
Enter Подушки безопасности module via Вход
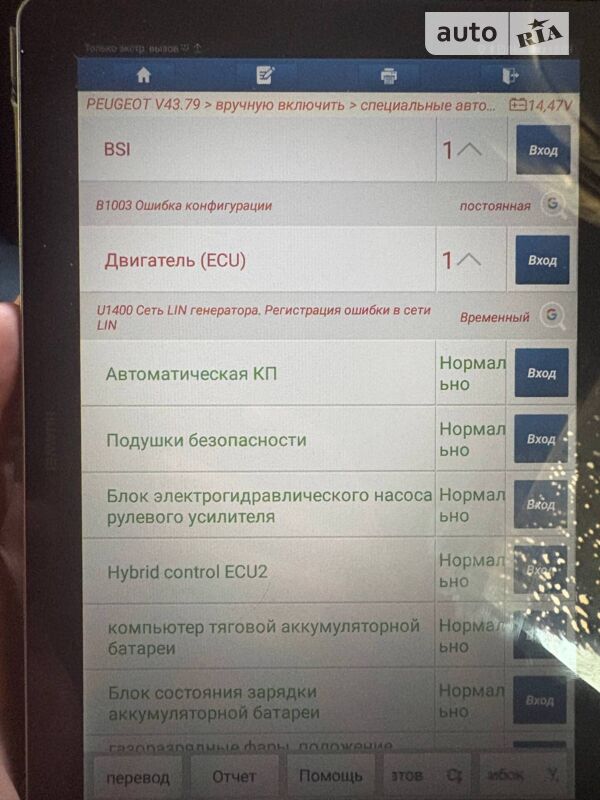point(541,439)
